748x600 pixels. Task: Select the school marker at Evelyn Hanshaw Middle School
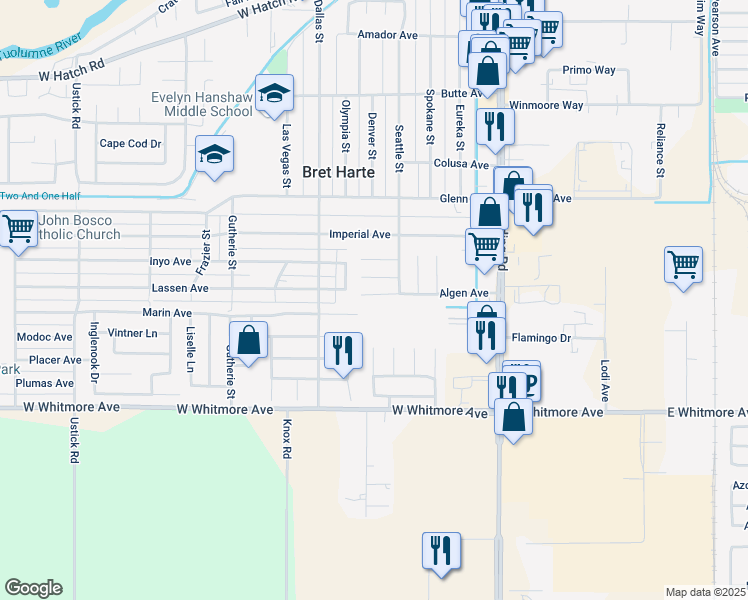click(274, 93)
